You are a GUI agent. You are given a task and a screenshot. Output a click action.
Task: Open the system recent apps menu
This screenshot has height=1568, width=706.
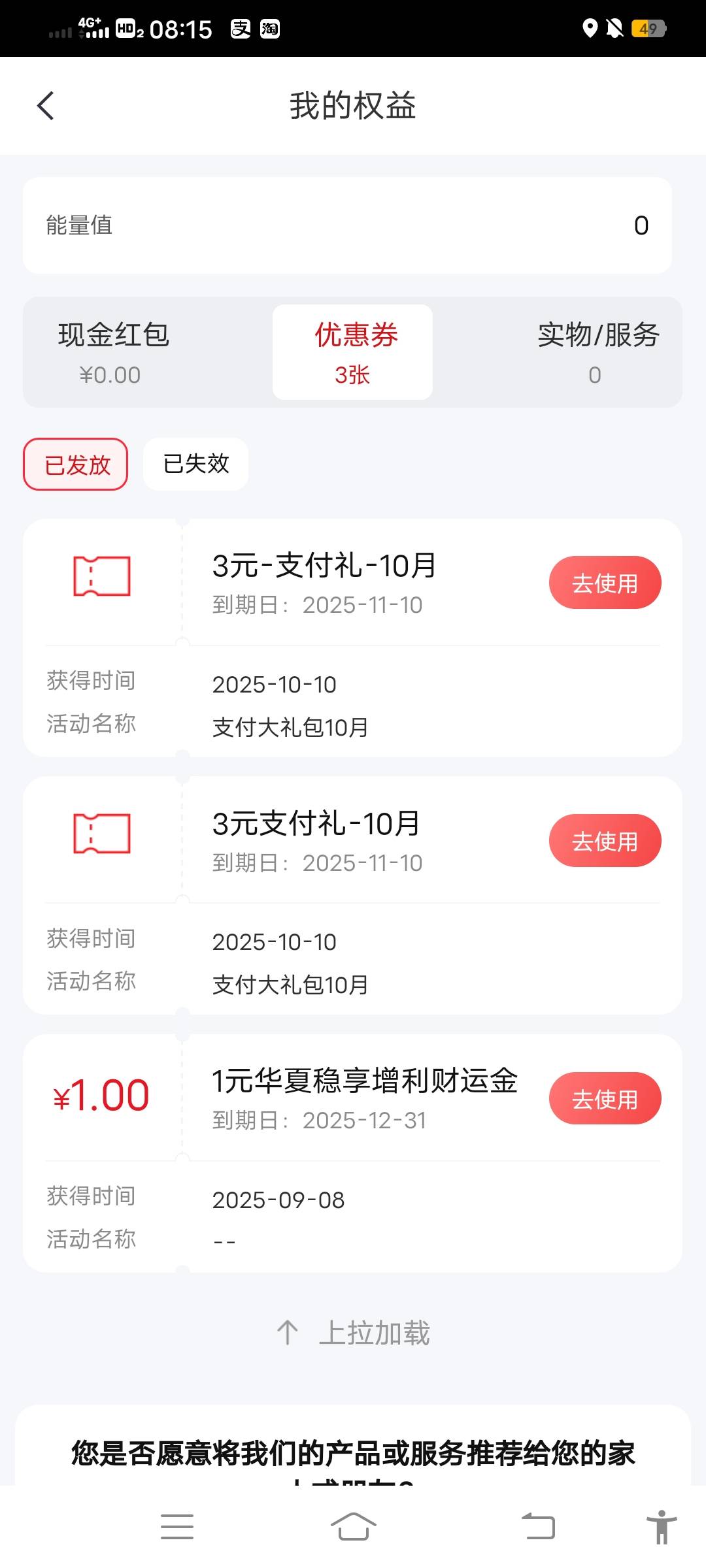(x=177, y=1527)
